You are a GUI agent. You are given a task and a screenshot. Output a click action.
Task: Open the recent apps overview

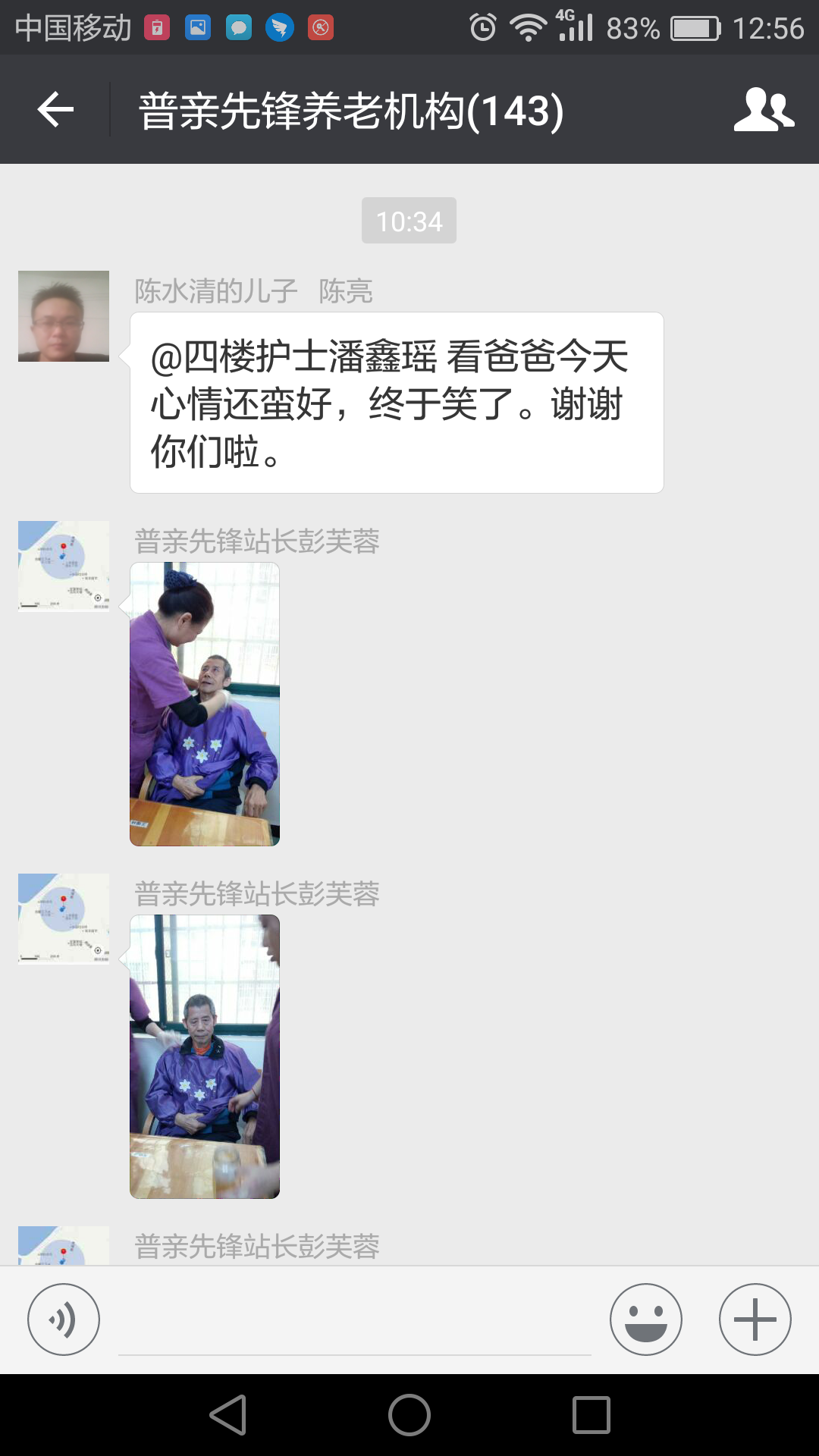(591, 1415)
